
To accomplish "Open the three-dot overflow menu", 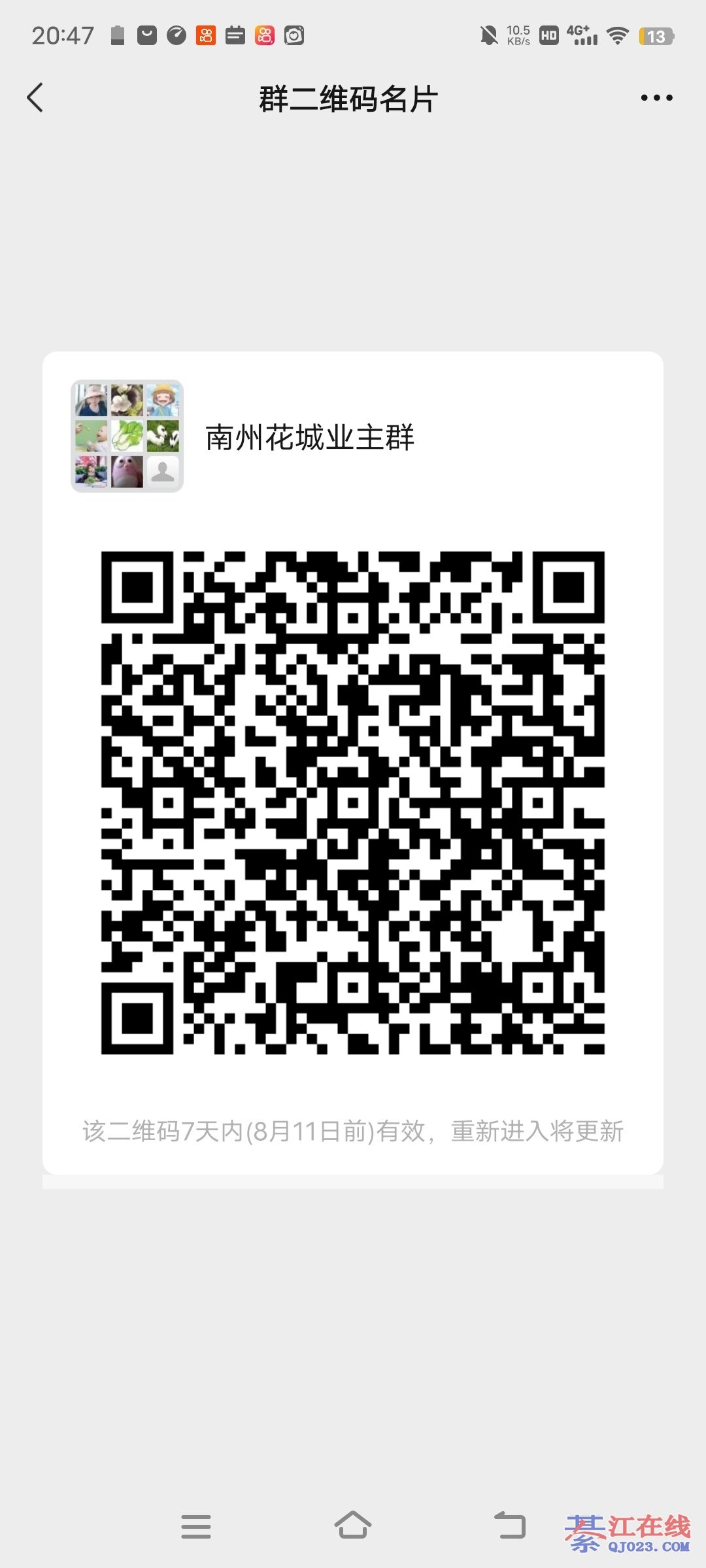I will tap(656, 98).
